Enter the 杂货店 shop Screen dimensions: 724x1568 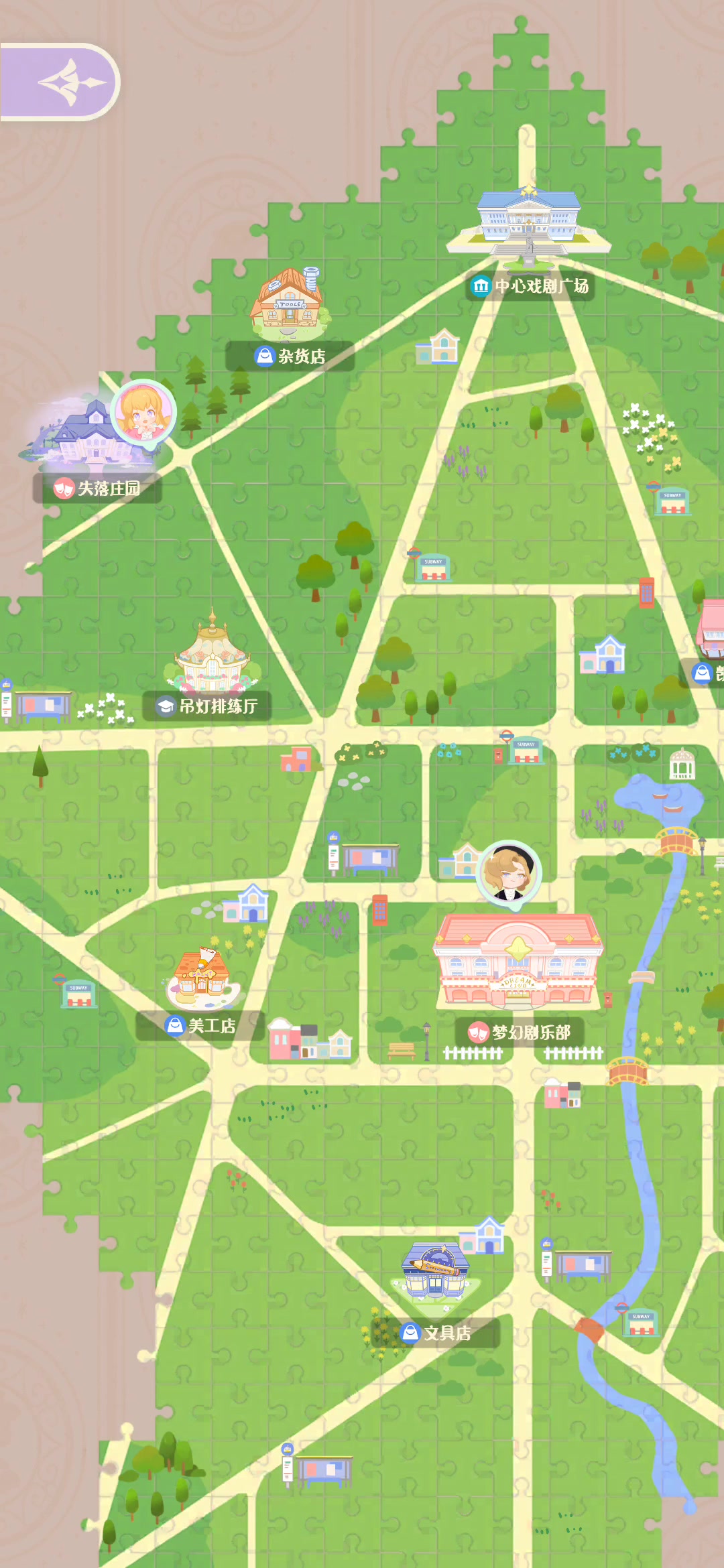290,302
